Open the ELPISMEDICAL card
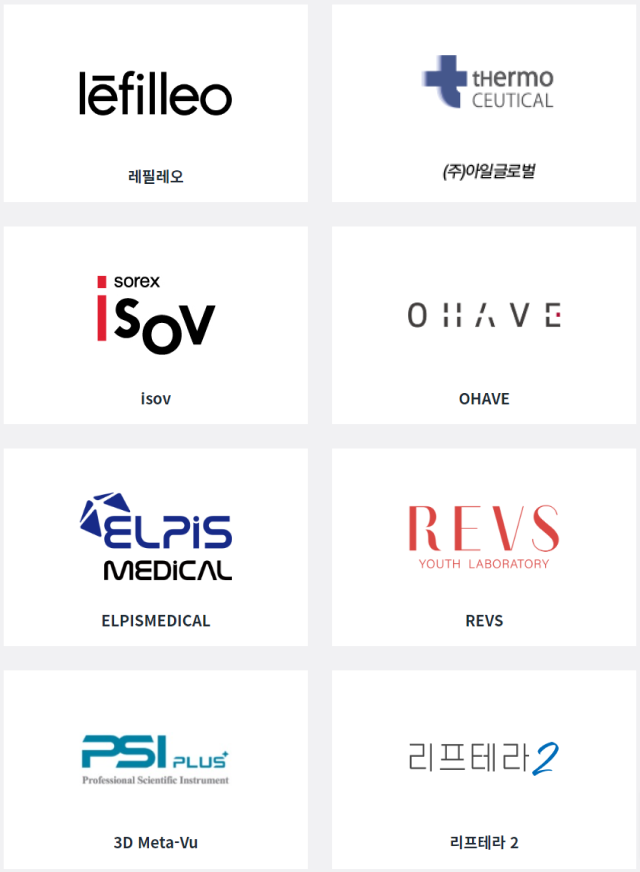The width and height of the screenshot is (640, 872). pos(156,547)
